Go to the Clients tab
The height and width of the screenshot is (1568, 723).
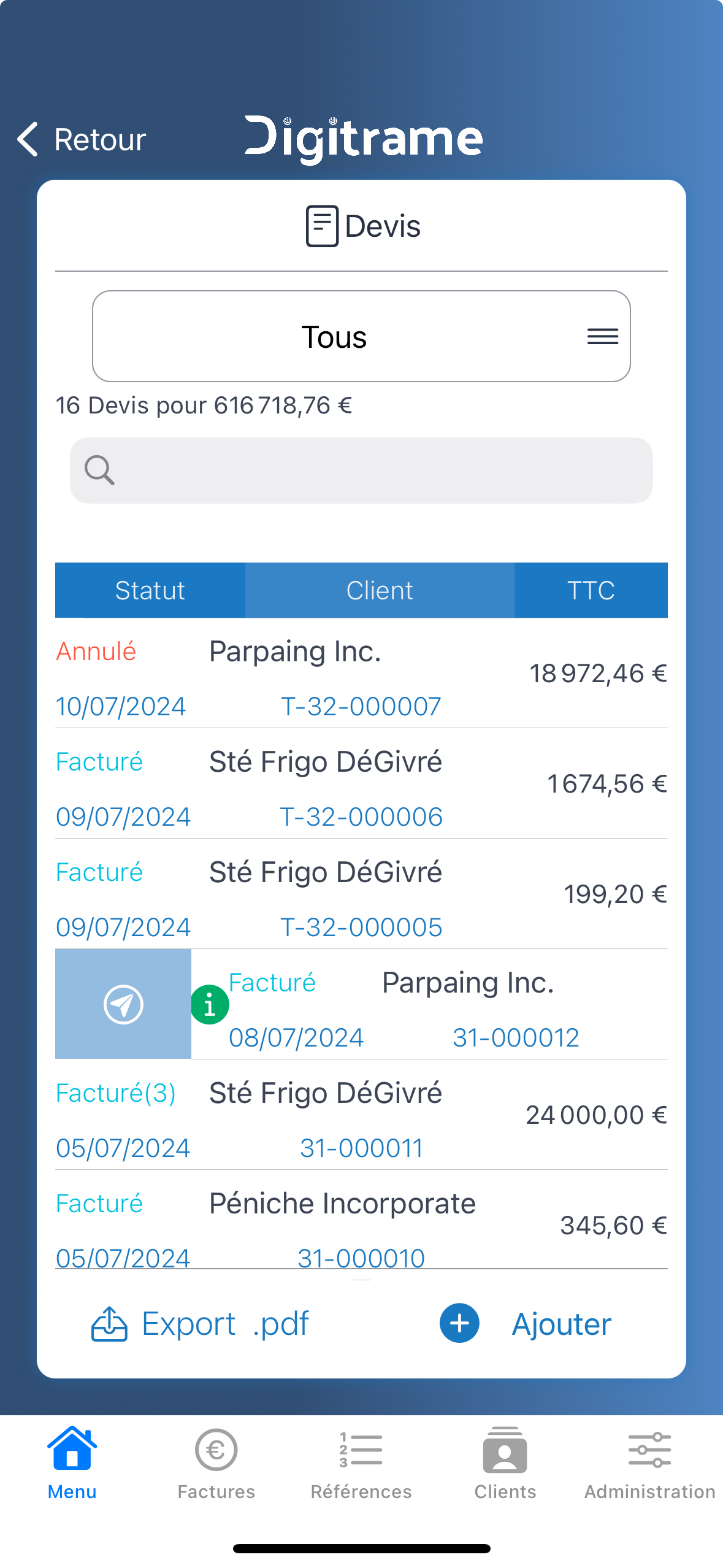click(505, 1464)
